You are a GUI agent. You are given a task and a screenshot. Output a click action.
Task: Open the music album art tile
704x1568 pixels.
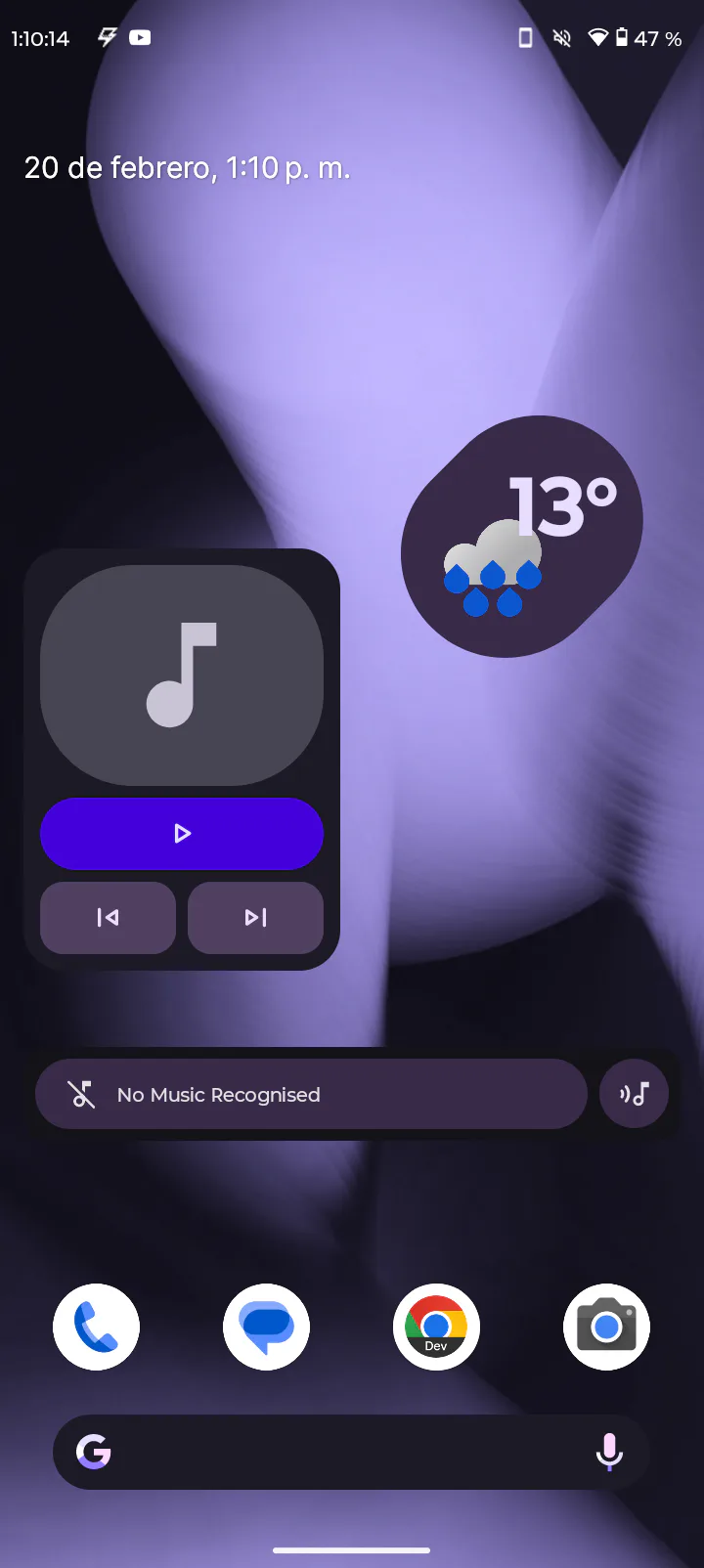coord(181,675)
